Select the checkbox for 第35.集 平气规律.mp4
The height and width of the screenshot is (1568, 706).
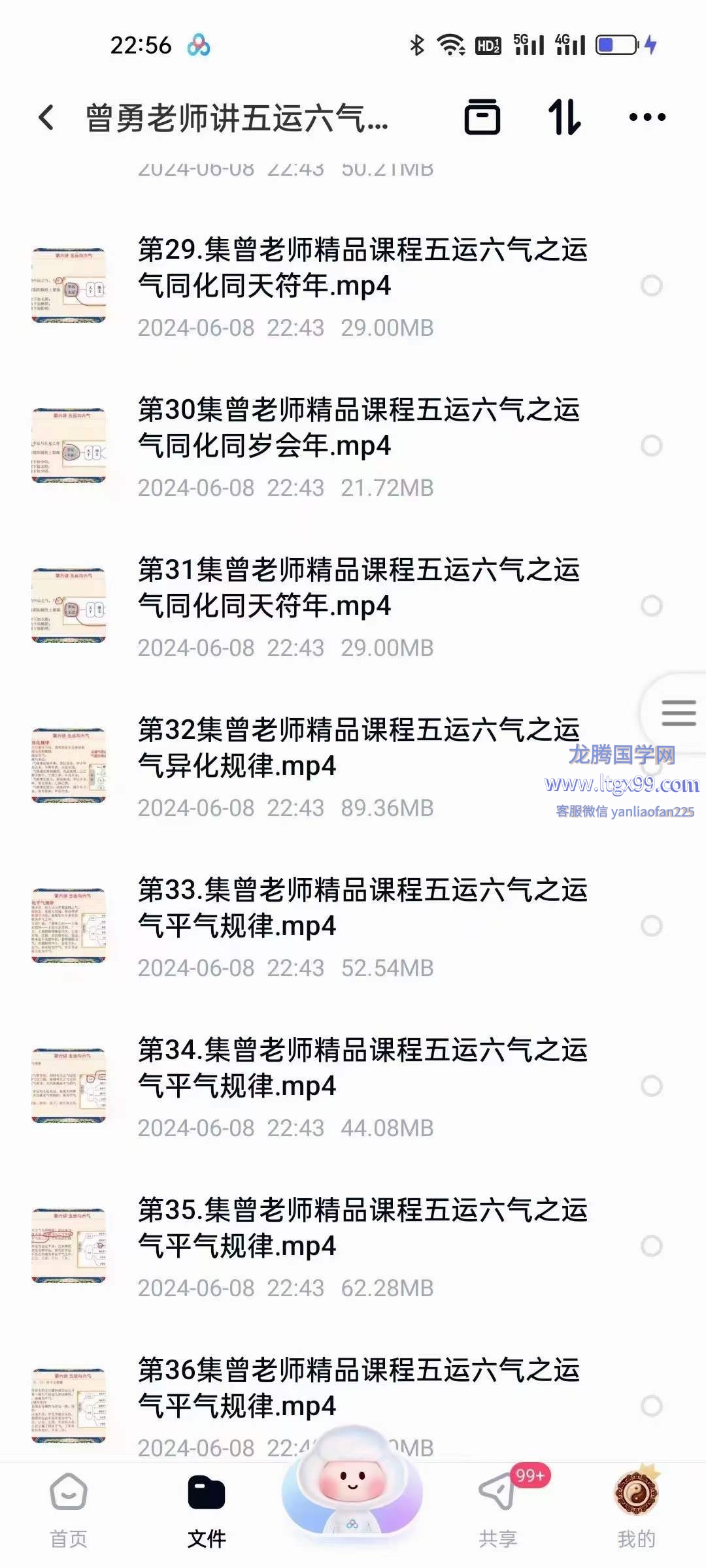click(651, 1246)
